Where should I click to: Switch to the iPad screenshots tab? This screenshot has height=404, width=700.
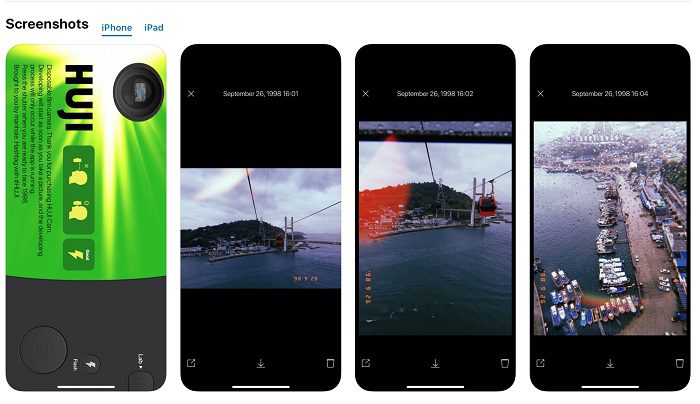point(153,27)
